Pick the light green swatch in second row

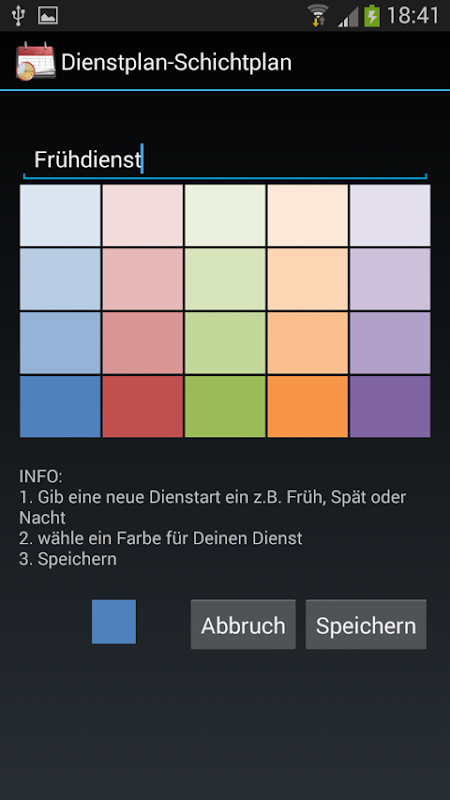(225, 279)
